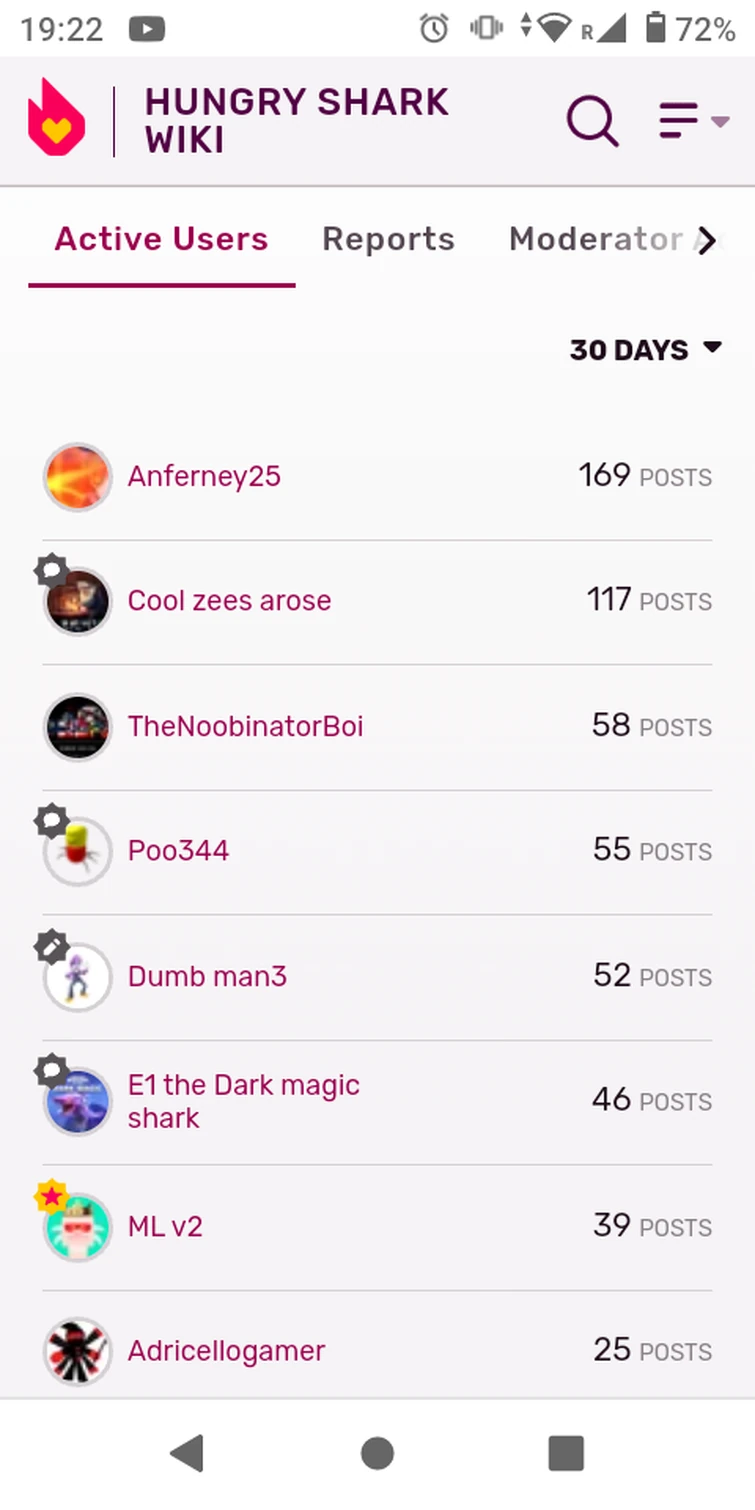This screenshot has width=755, height=1510.
Task: Open the filter options icon in the header
Action: tap(678, 119)
